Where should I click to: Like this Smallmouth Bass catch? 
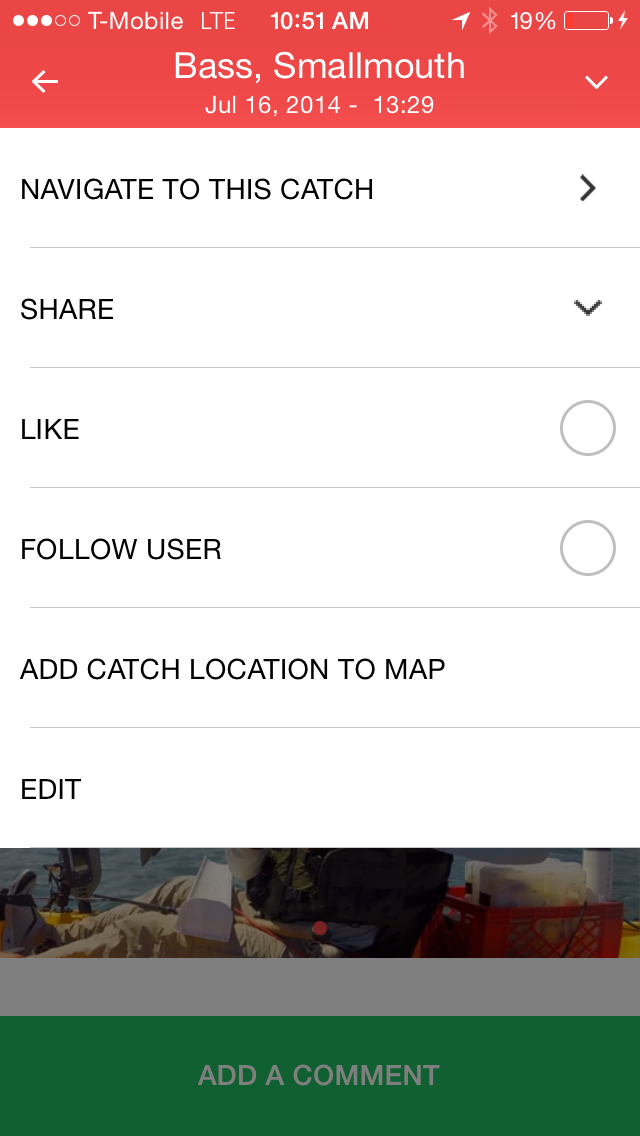[x=587, y=429]
